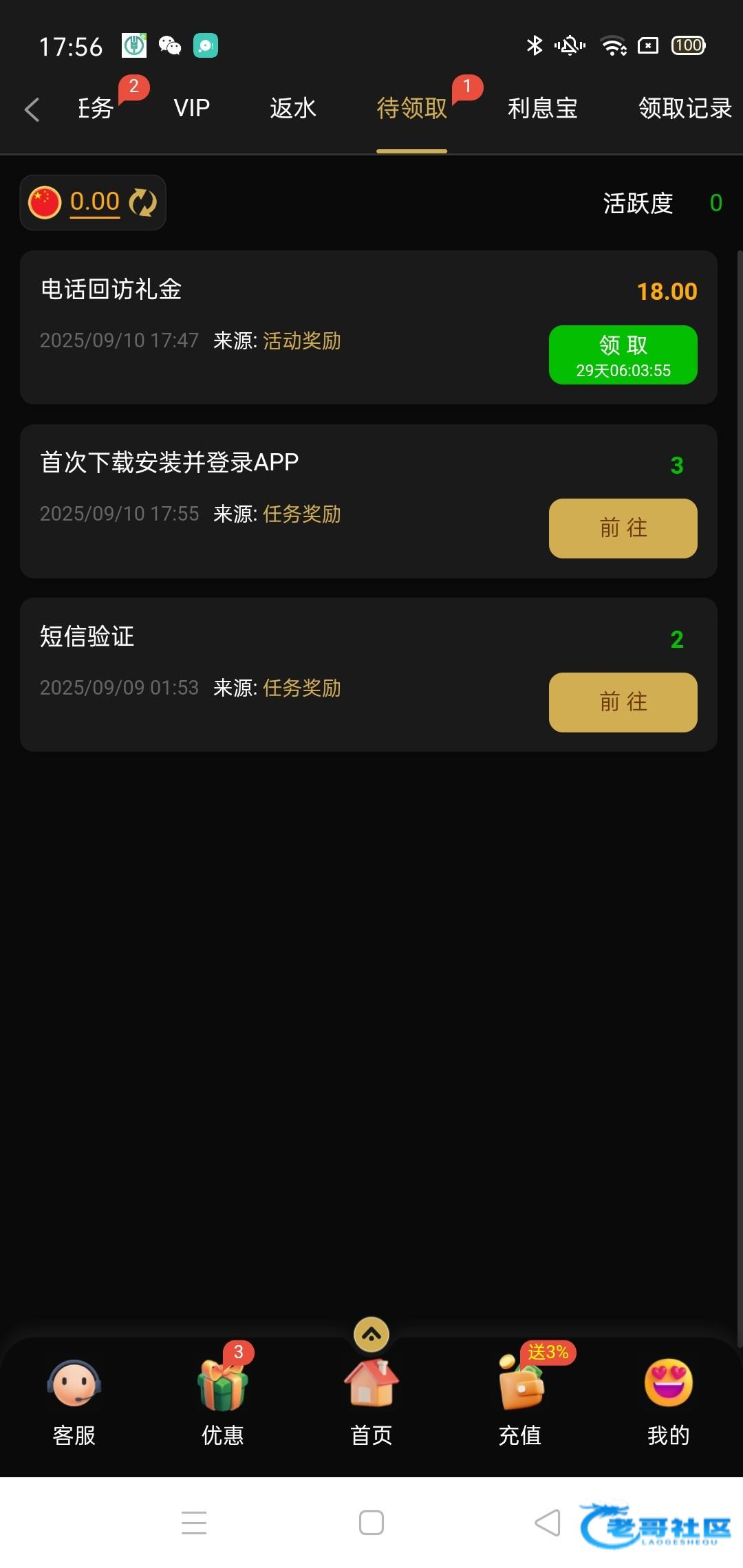Tap the system home button

point(371,1523)
